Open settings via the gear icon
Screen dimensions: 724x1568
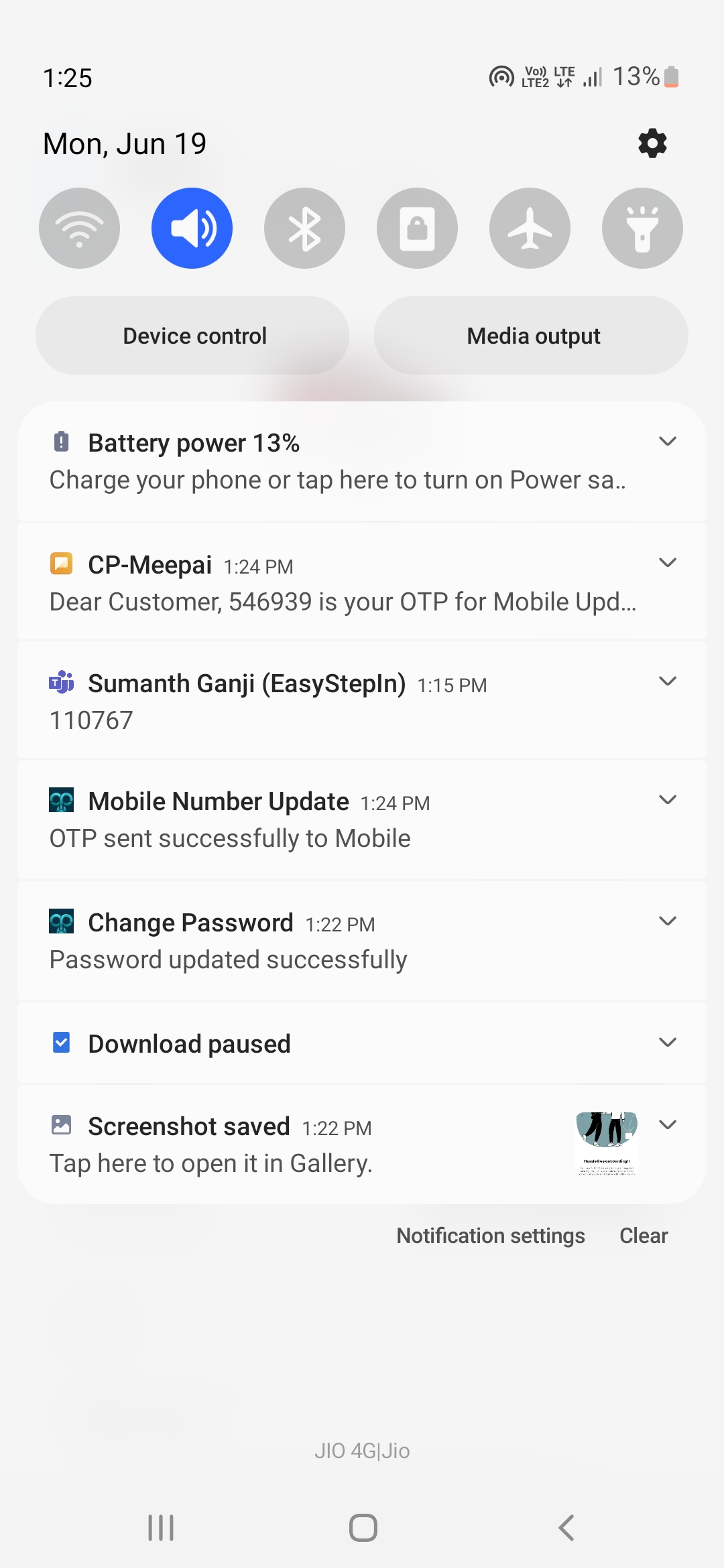click(652, 143)
